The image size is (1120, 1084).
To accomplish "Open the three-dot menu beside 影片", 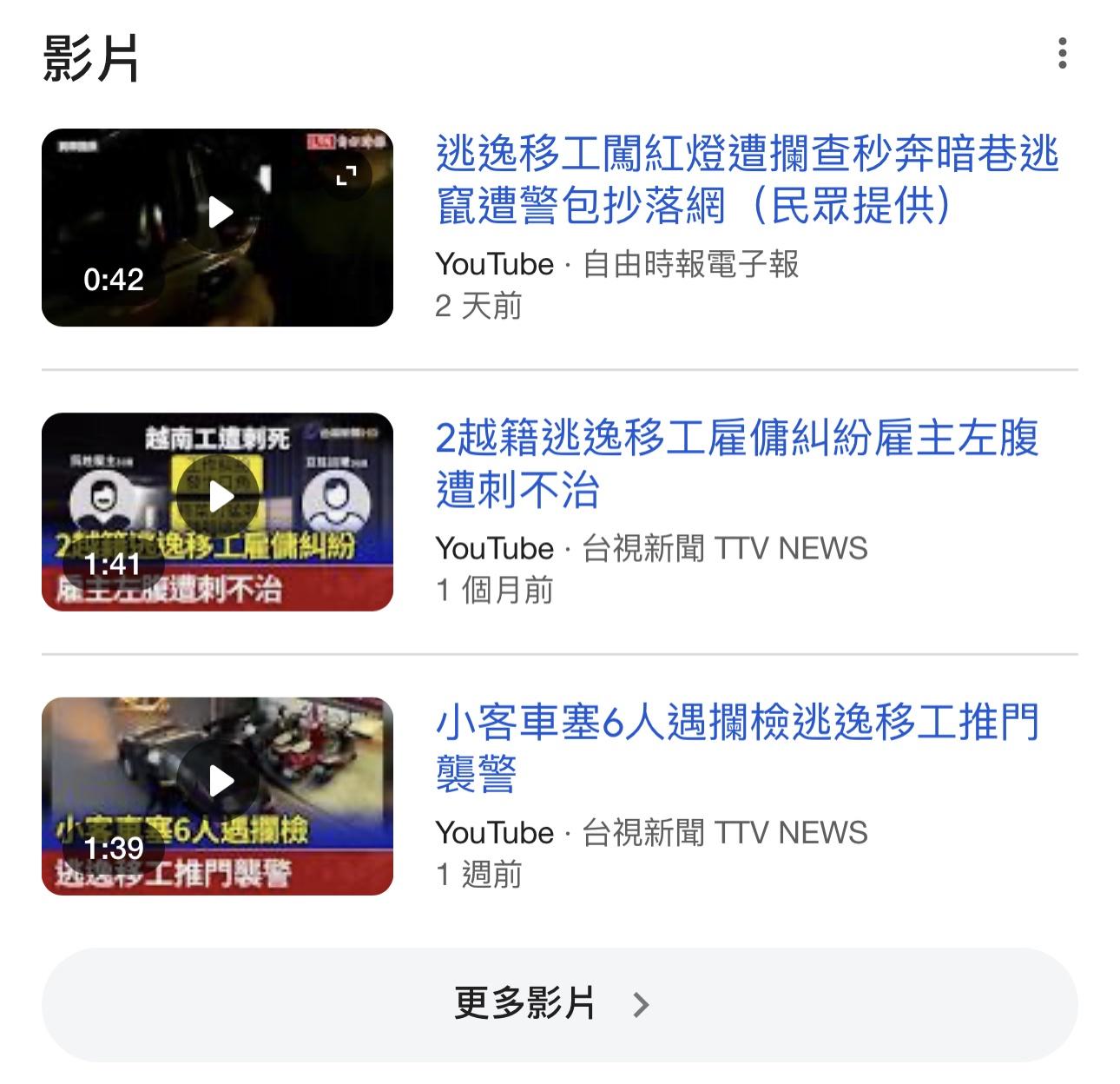I will (1062, 53).
